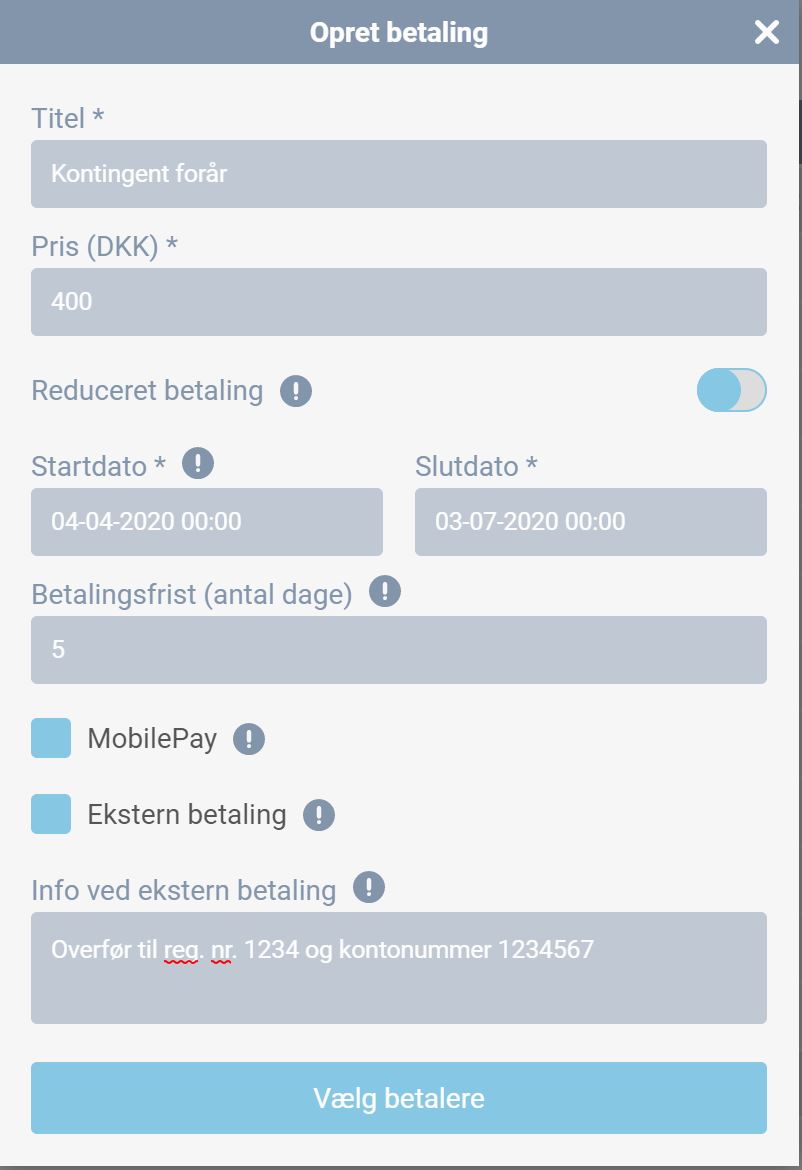Open the Slutdato date picker
802x1170 pixels.
pos(590,521)
